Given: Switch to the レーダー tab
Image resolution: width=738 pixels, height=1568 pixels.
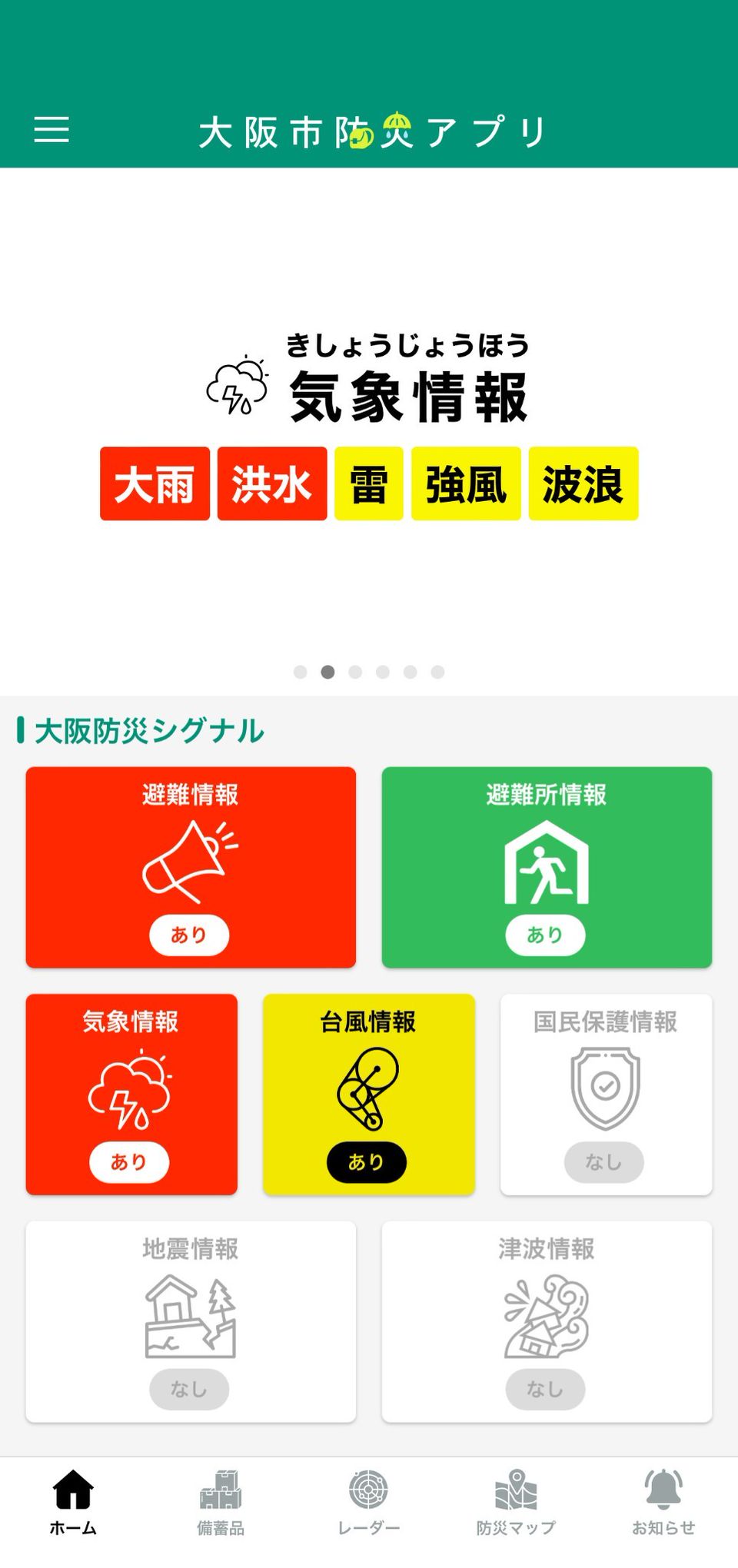Looking at the screenshot, I should pos(368,1503).
